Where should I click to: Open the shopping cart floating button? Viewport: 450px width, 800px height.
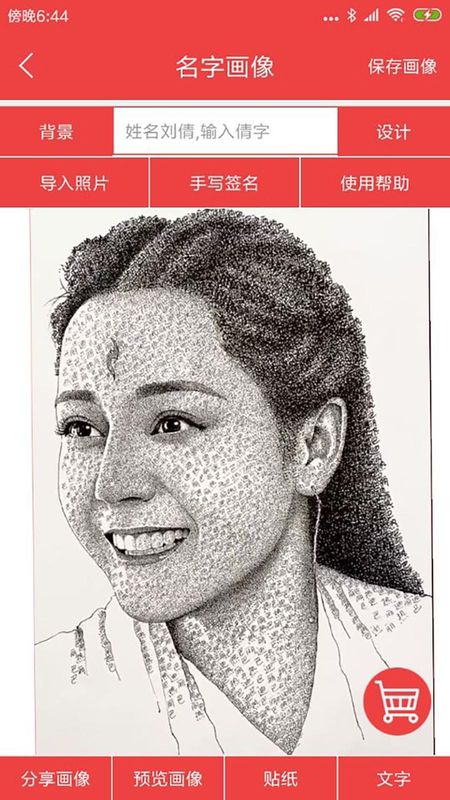(x=397, y=702)
